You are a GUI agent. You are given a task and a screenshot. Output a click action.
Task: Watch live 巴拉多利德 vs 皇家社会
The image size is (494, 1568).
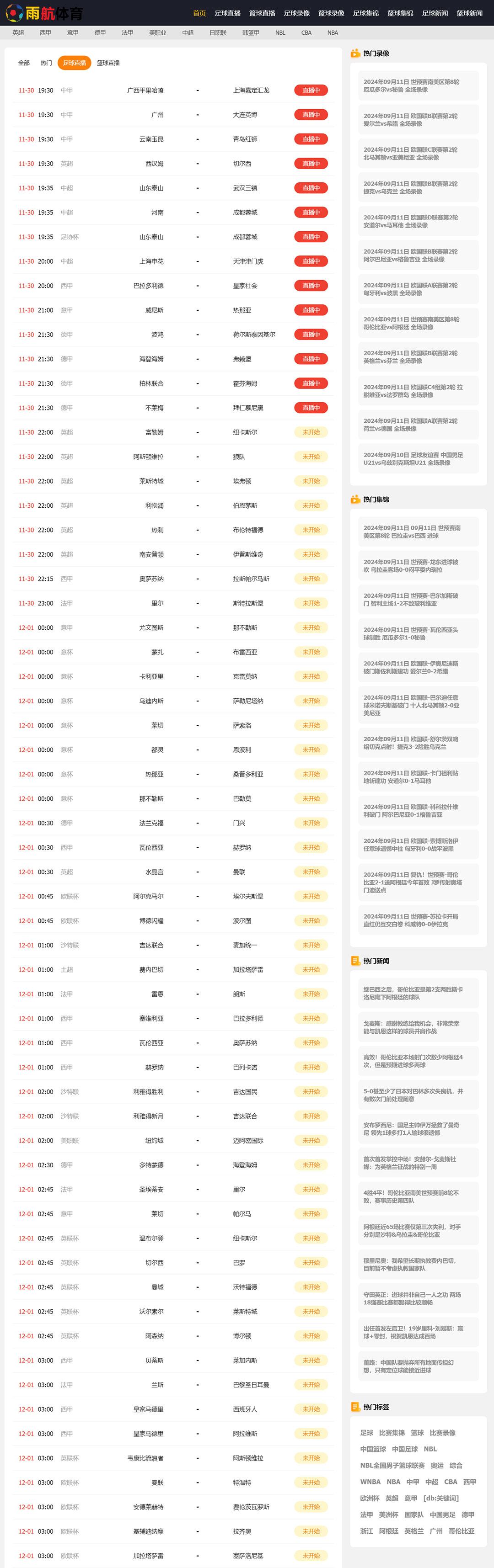tap(311, 286)
